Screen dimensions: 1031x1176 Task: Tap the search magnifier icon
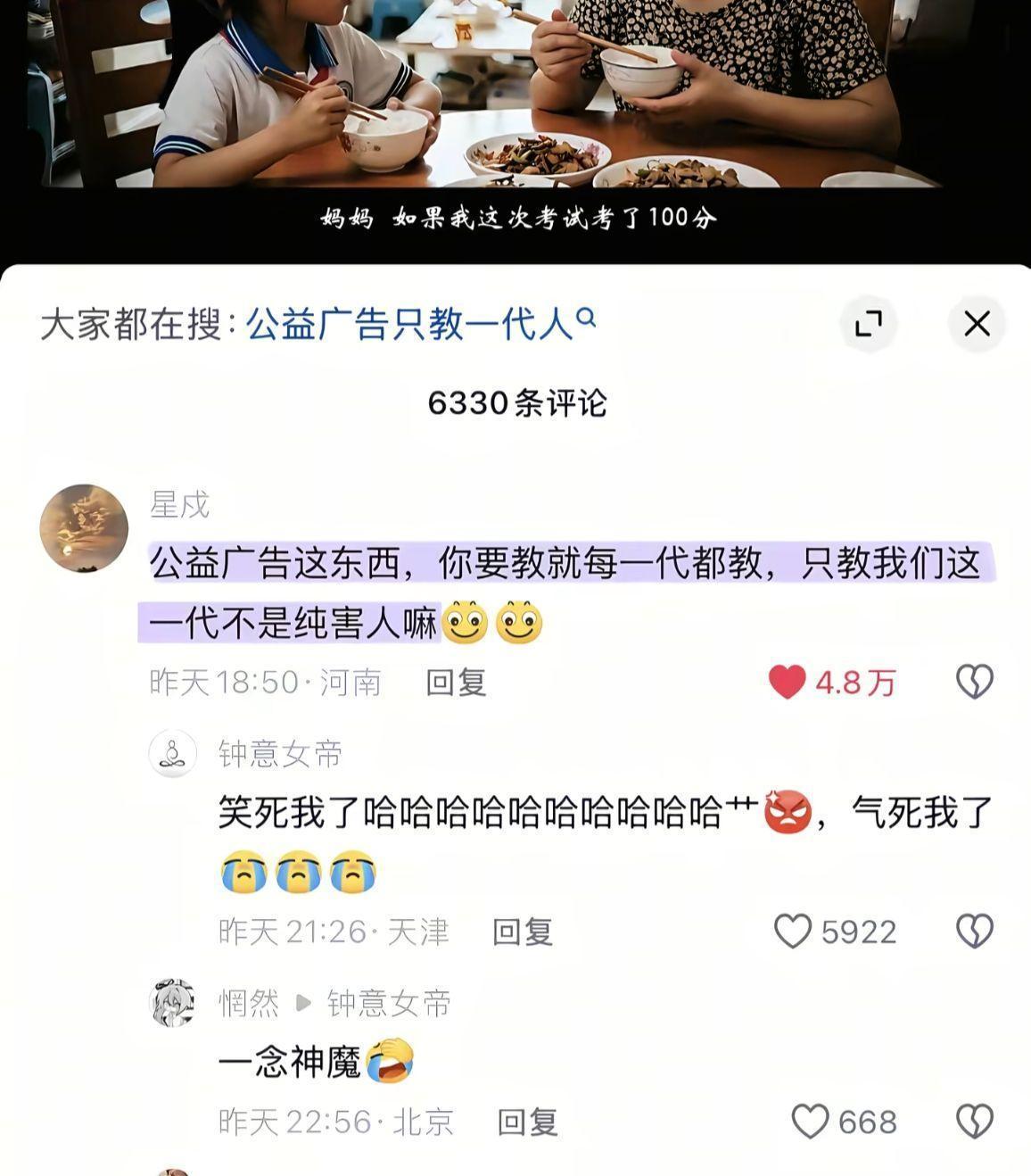[587, 319]
